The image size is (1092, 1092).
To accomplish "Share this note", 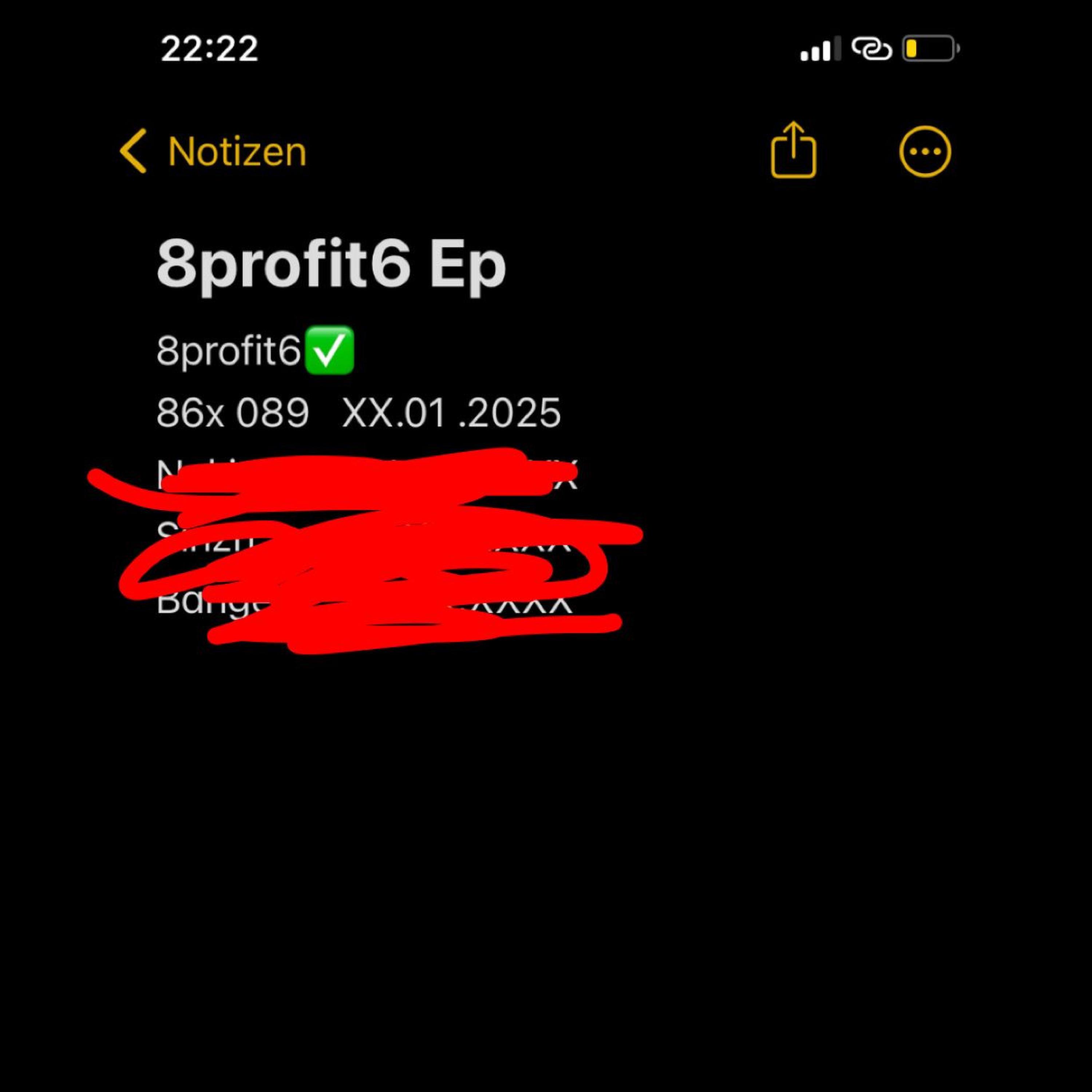I will tap(794, 150).
